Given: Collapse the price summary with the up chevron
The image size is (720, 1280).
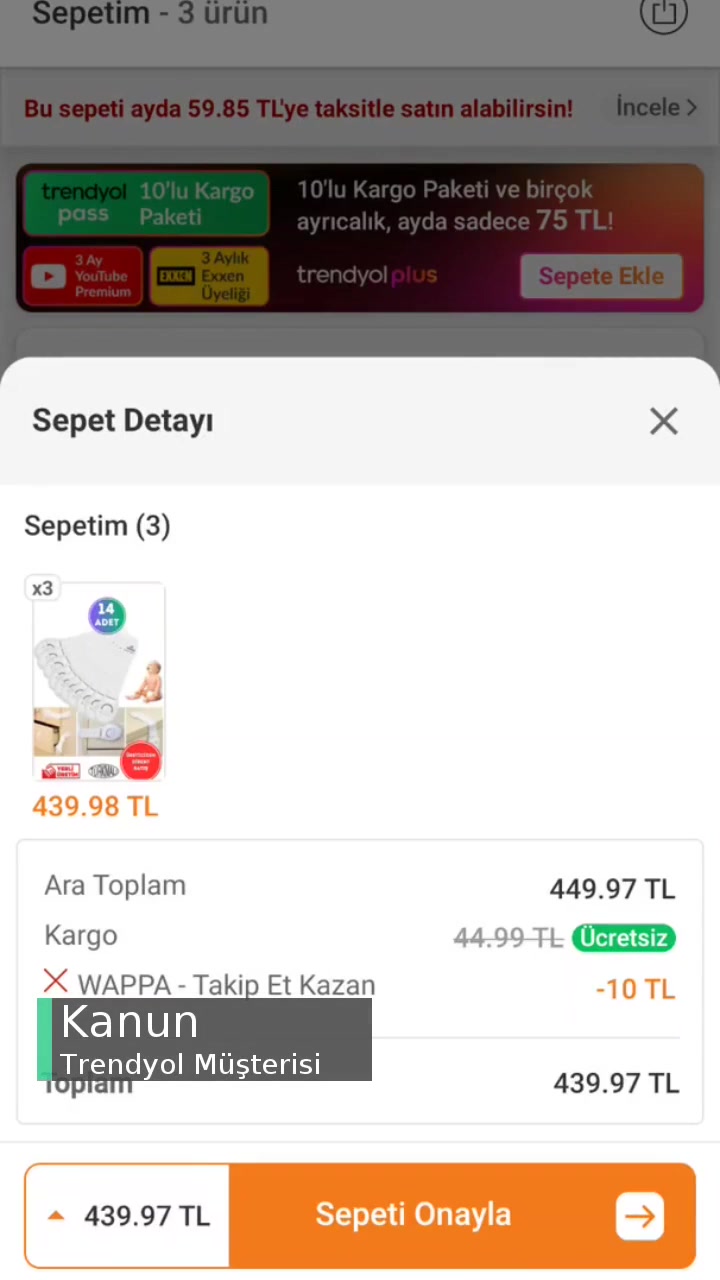Looking at the screenshot, I should coord(56,1215).
